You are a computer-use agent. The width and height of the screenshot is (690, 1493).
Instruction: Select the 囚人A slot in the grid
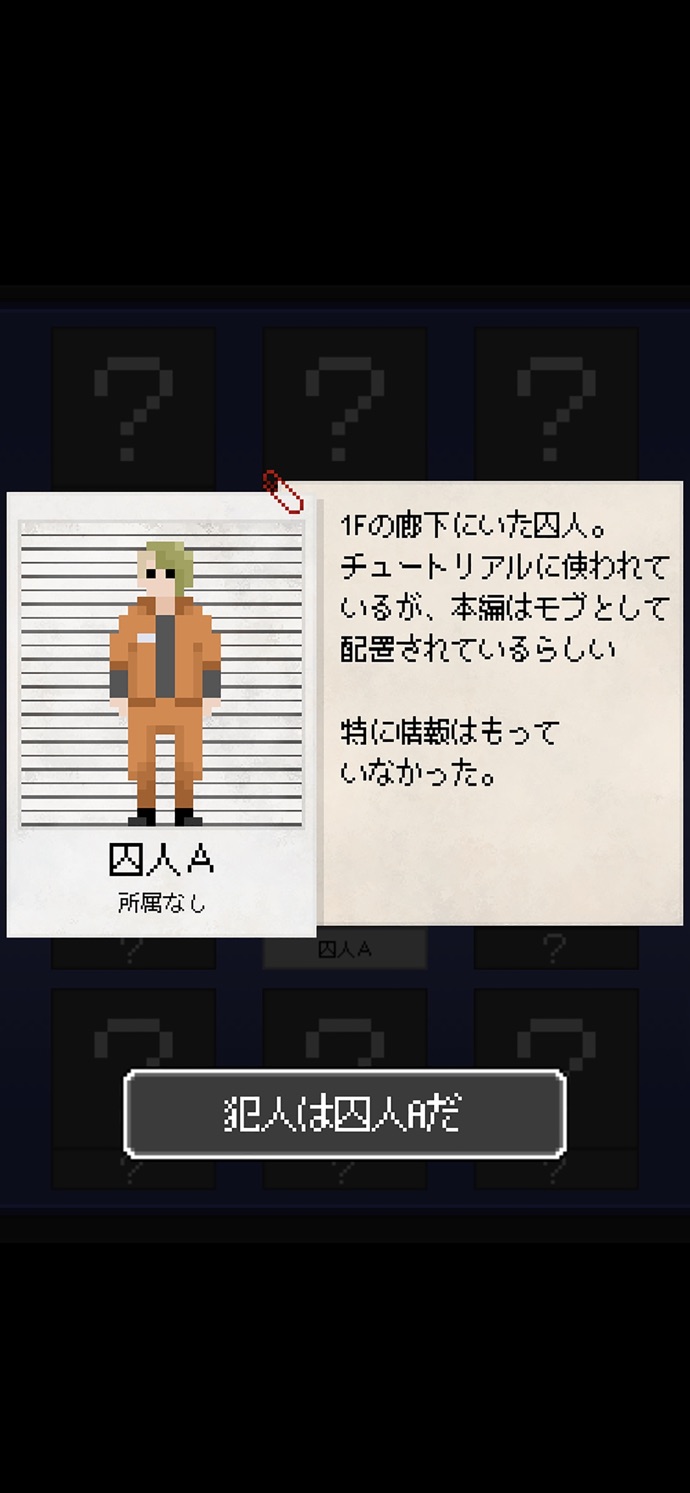pyautogui.click(x=345, y=949)
